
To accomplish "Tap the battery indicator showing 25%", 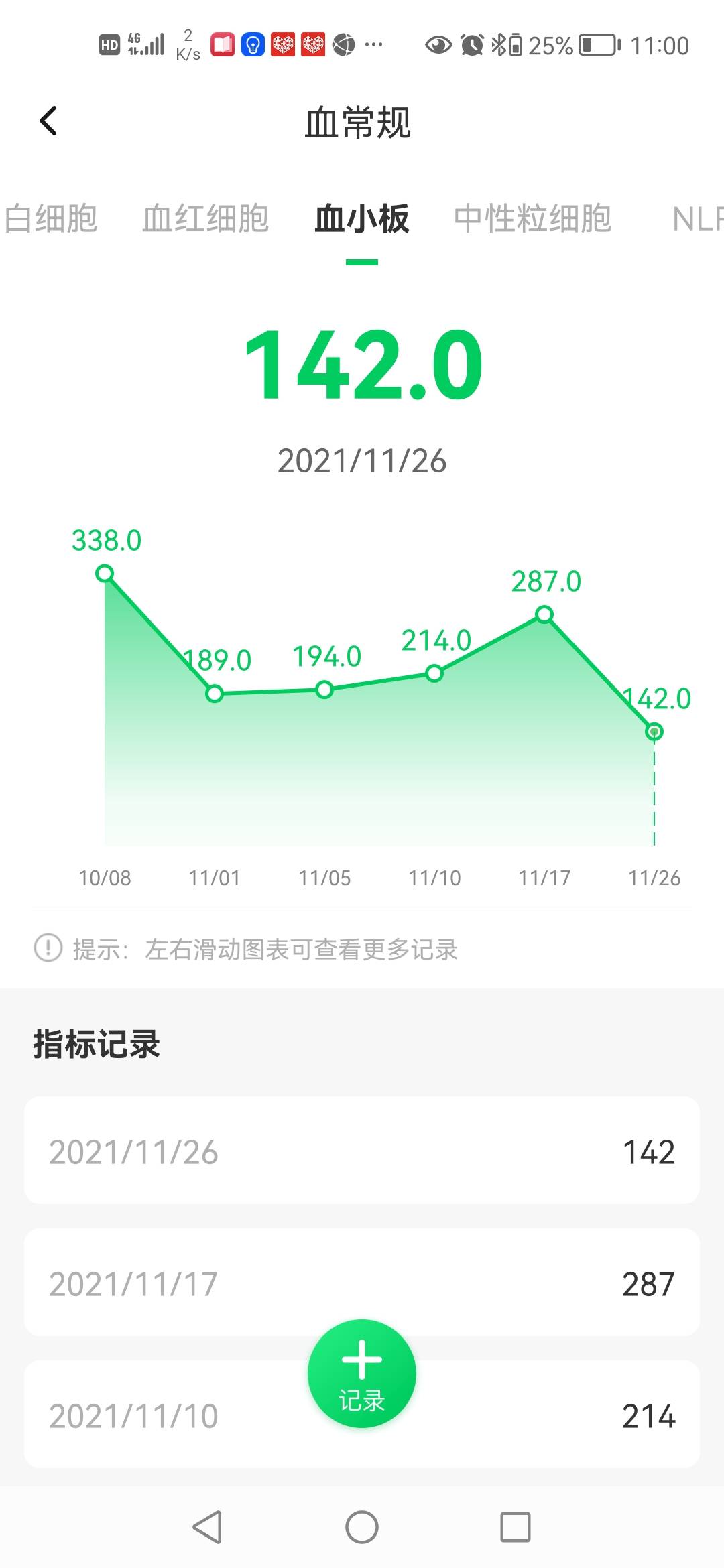I will pos(595,44).
